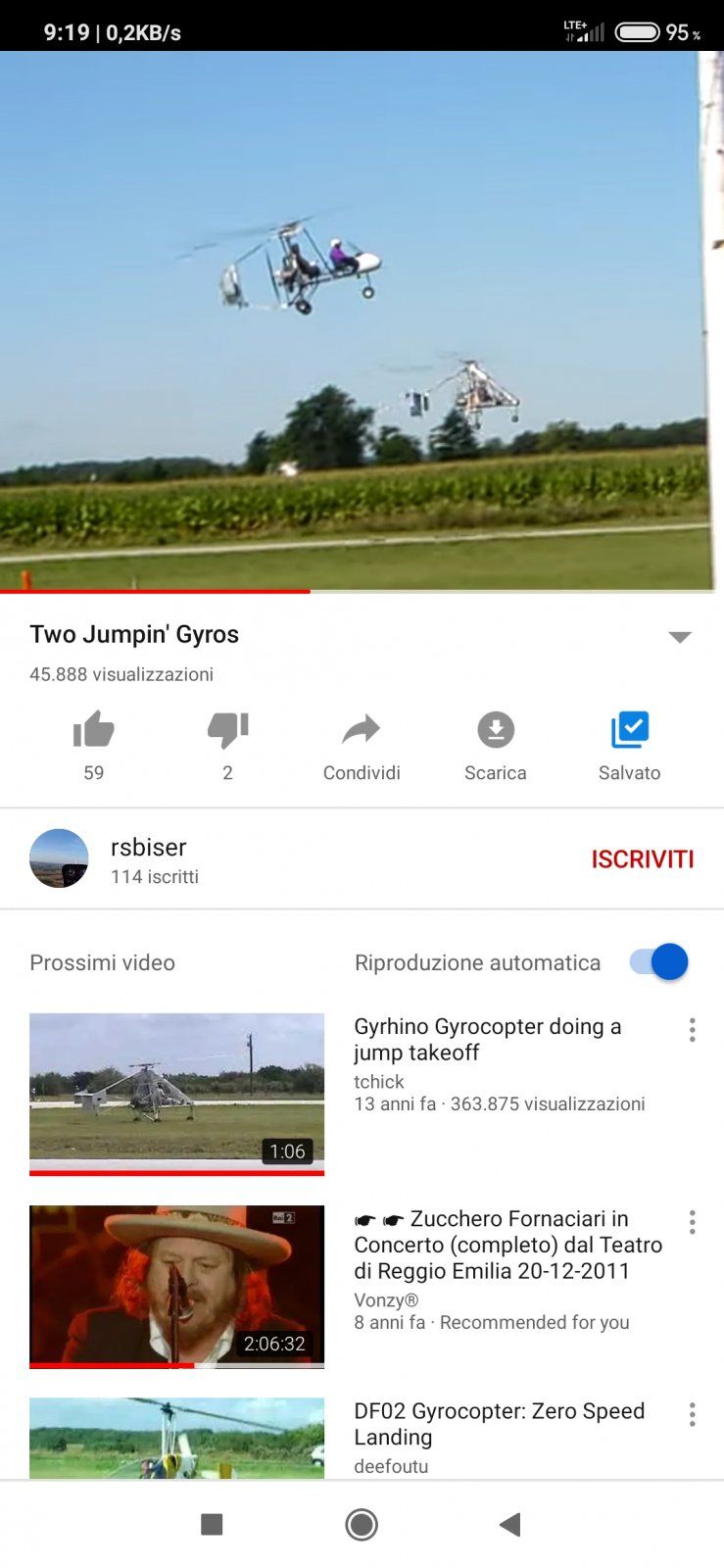724x1568 pixels.
Task: Tap the red video progress bar
Action: click(x=157, y=592)
